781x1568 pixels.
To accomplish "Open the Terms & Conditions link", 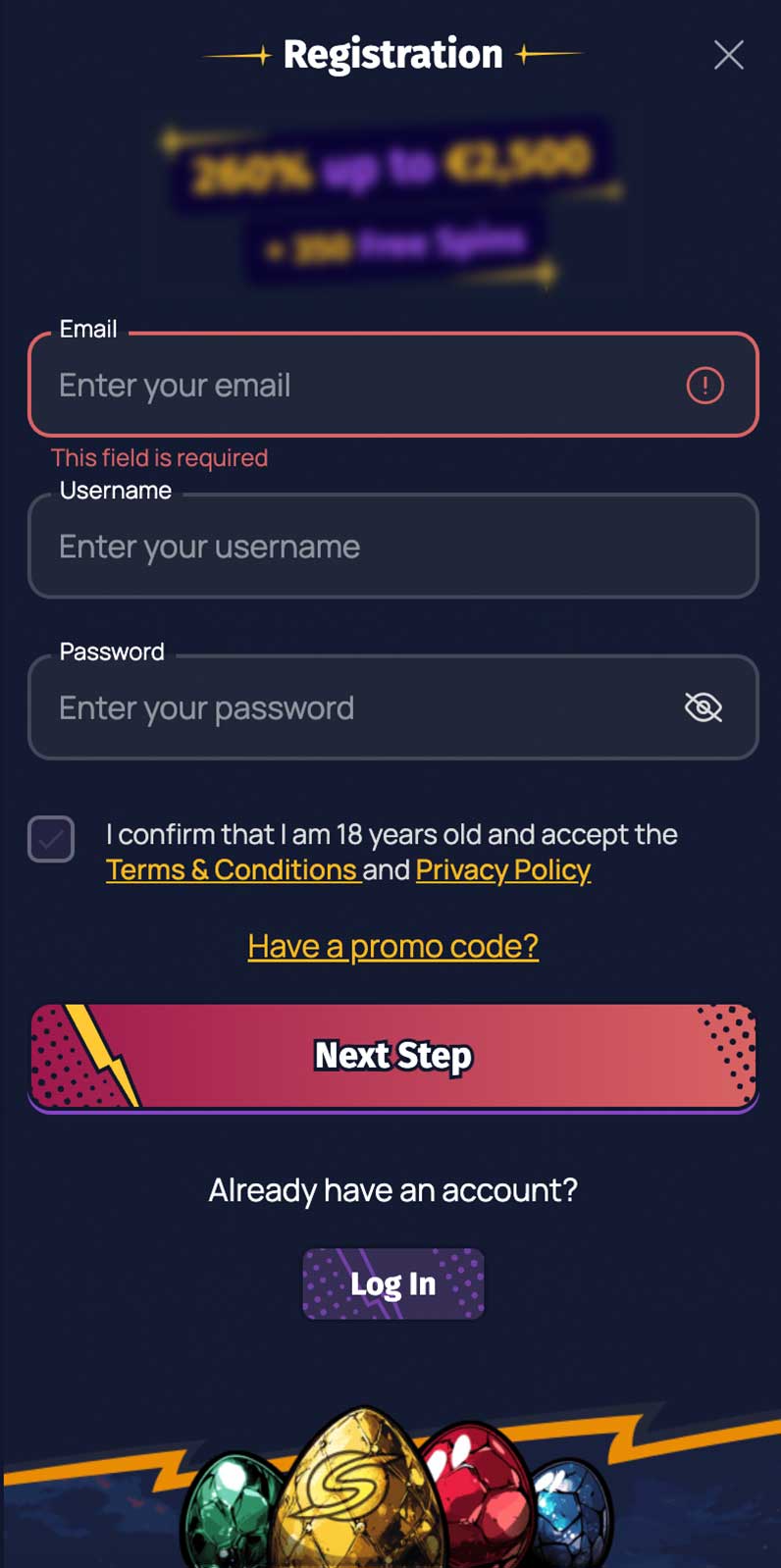I will coord(233,870).
